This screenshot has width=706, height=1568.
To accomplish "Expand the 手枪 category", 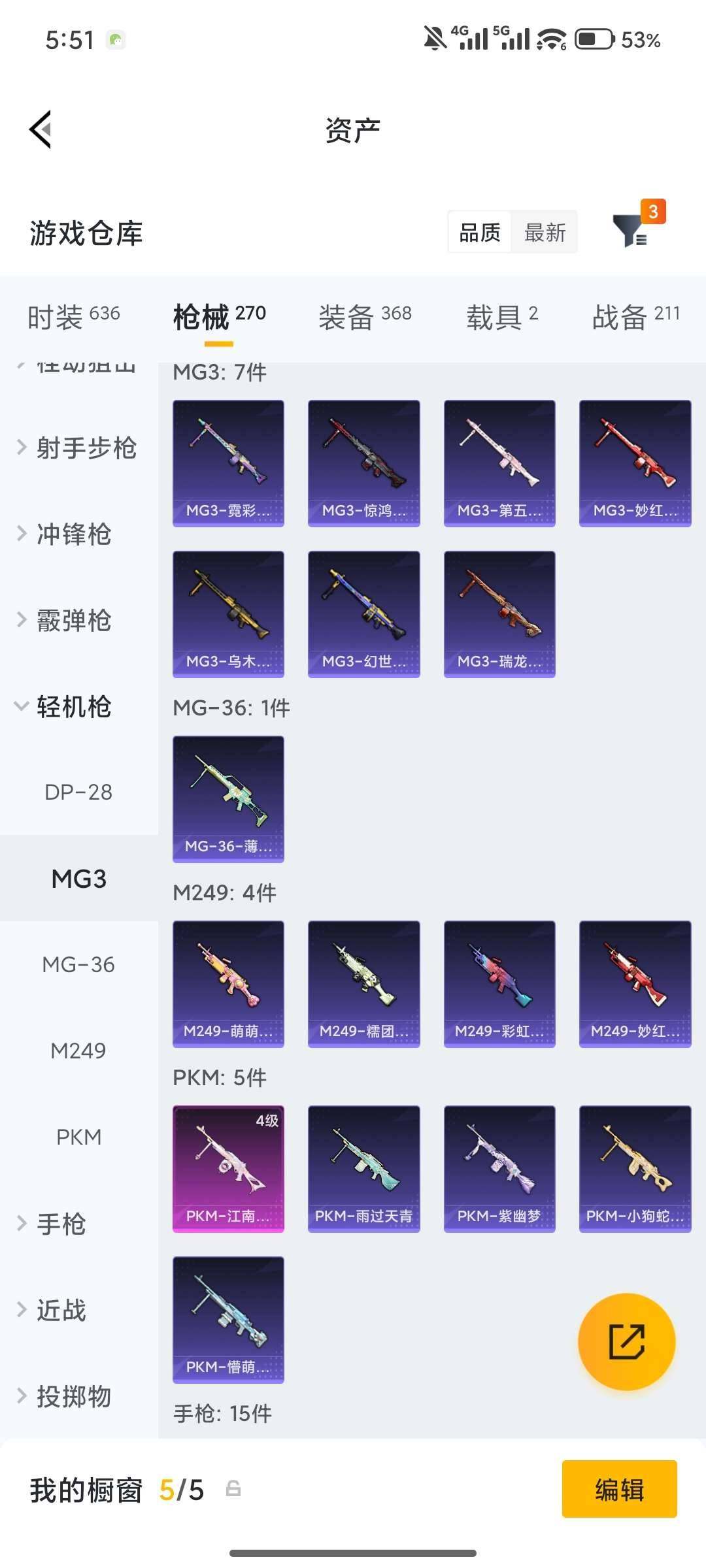I will [x=60, y=1224].
